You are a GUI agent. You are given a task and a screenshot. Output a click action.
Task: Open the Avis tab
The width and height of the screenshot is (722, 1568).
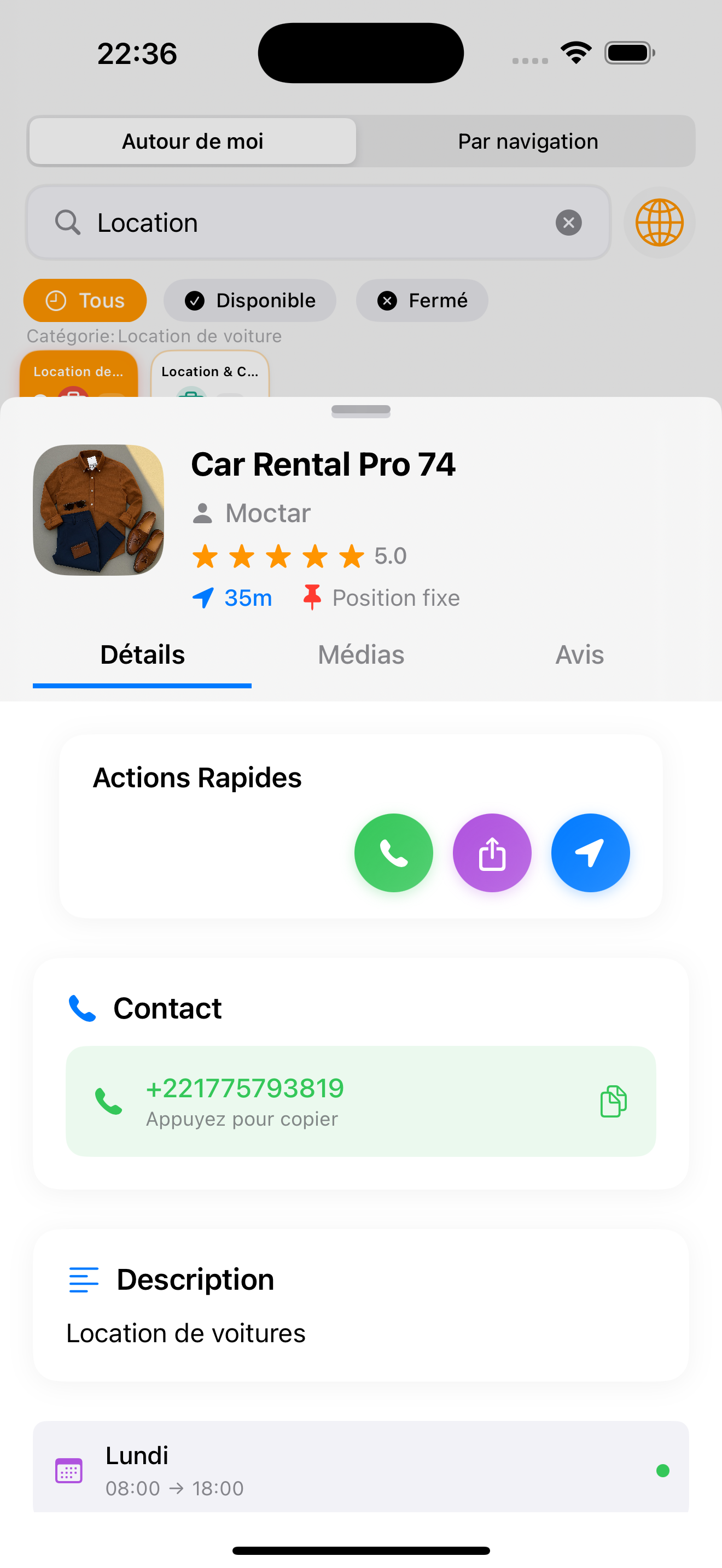click(x=579, y=655)
